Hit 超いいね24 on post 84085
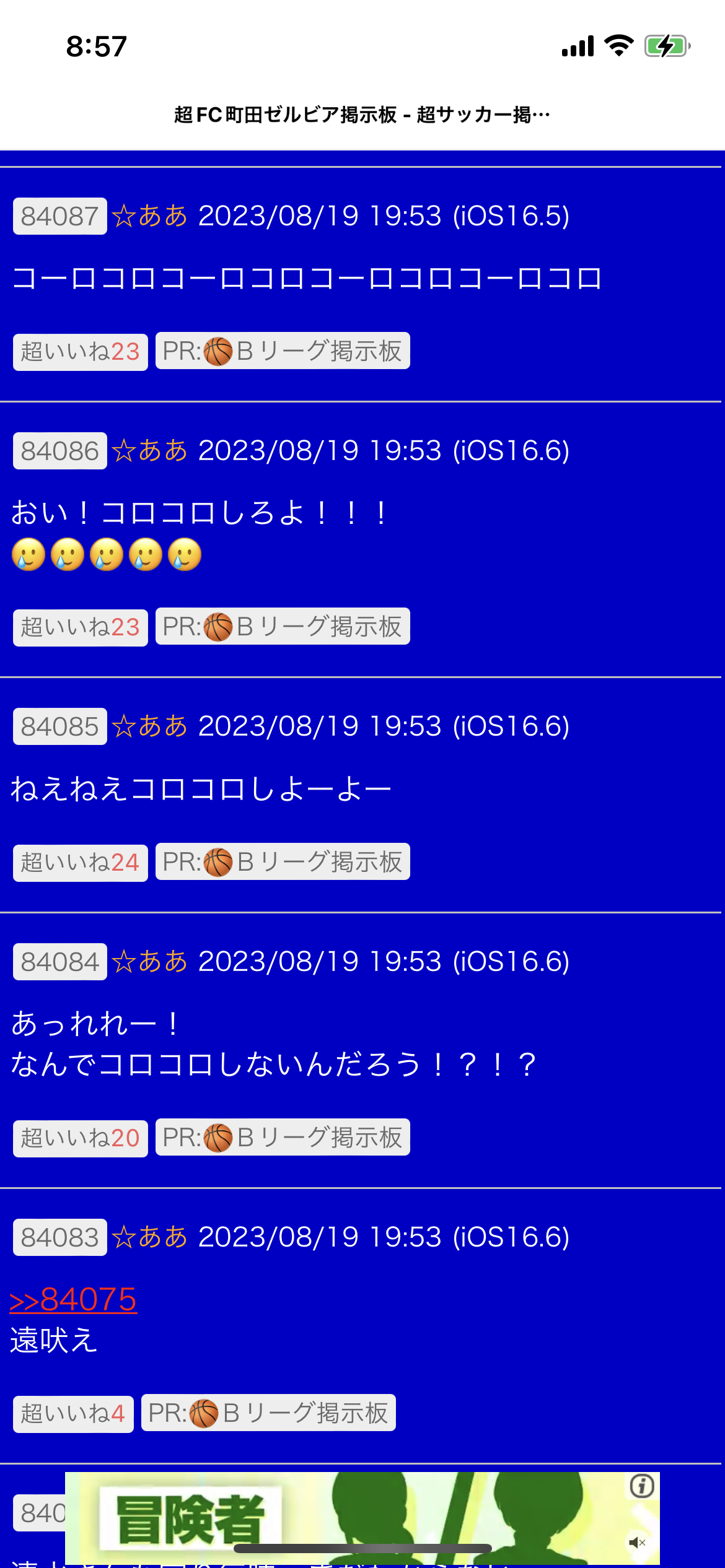725x1568 pixels. (80, 863)
